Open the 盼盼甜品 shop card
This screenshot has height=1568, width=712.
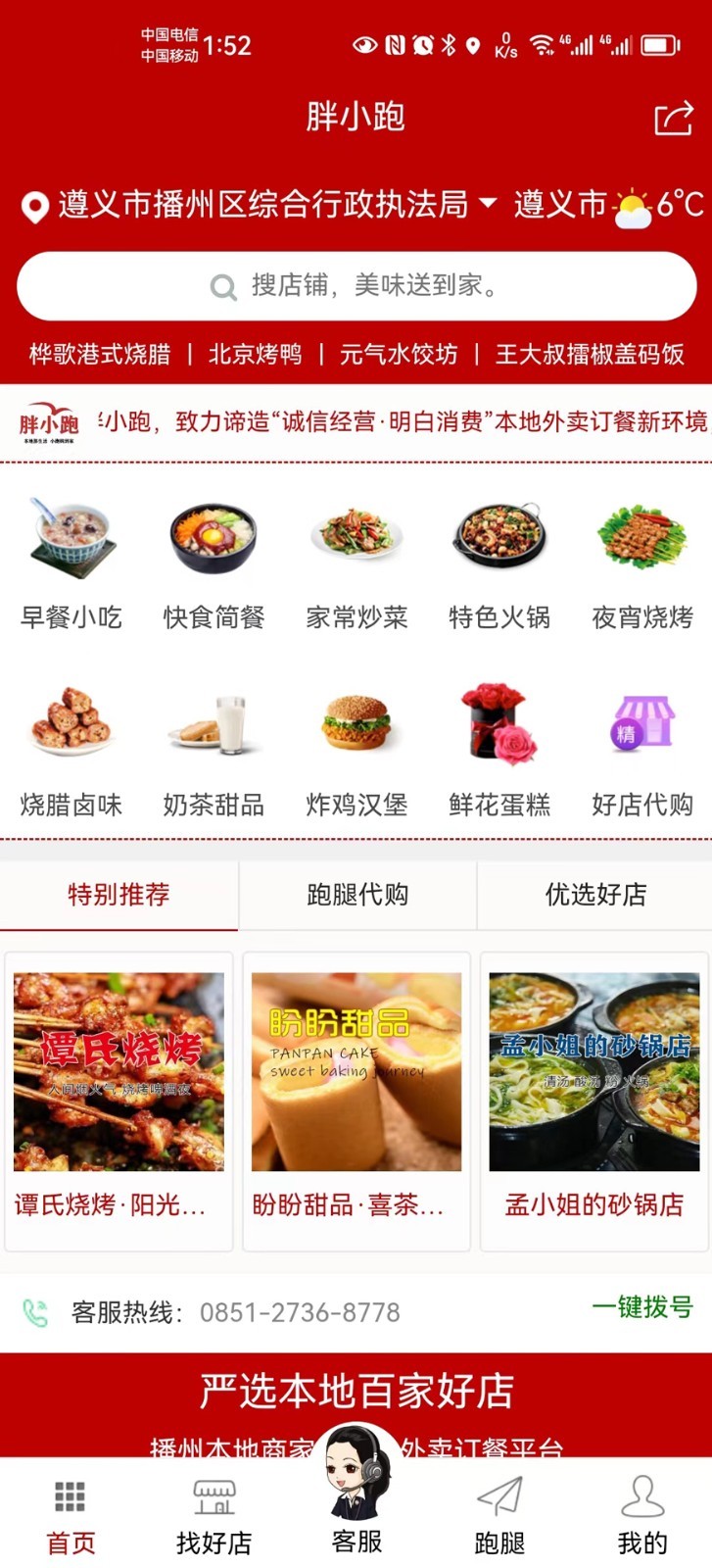356,1102
